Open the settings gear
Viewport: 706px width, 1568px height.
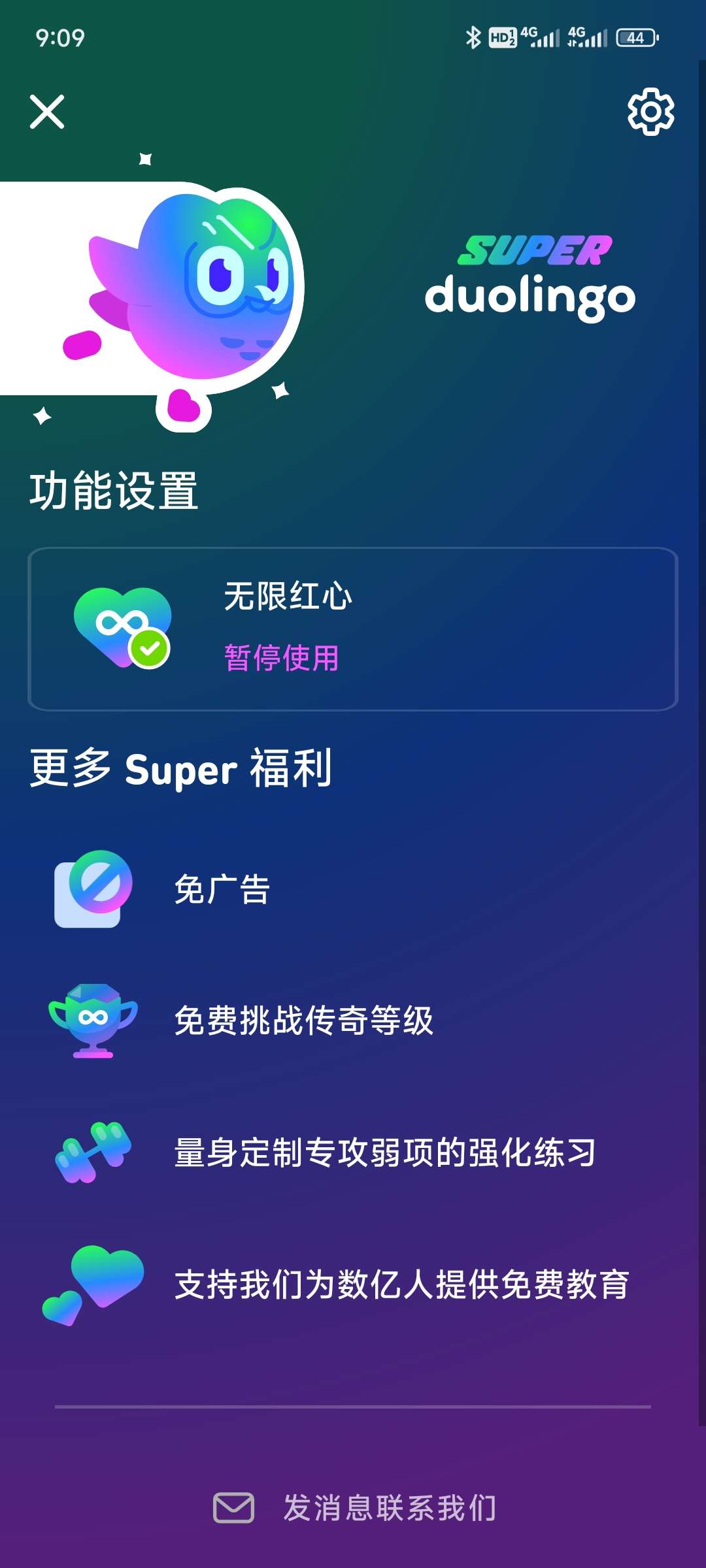(x=650, y=112)
